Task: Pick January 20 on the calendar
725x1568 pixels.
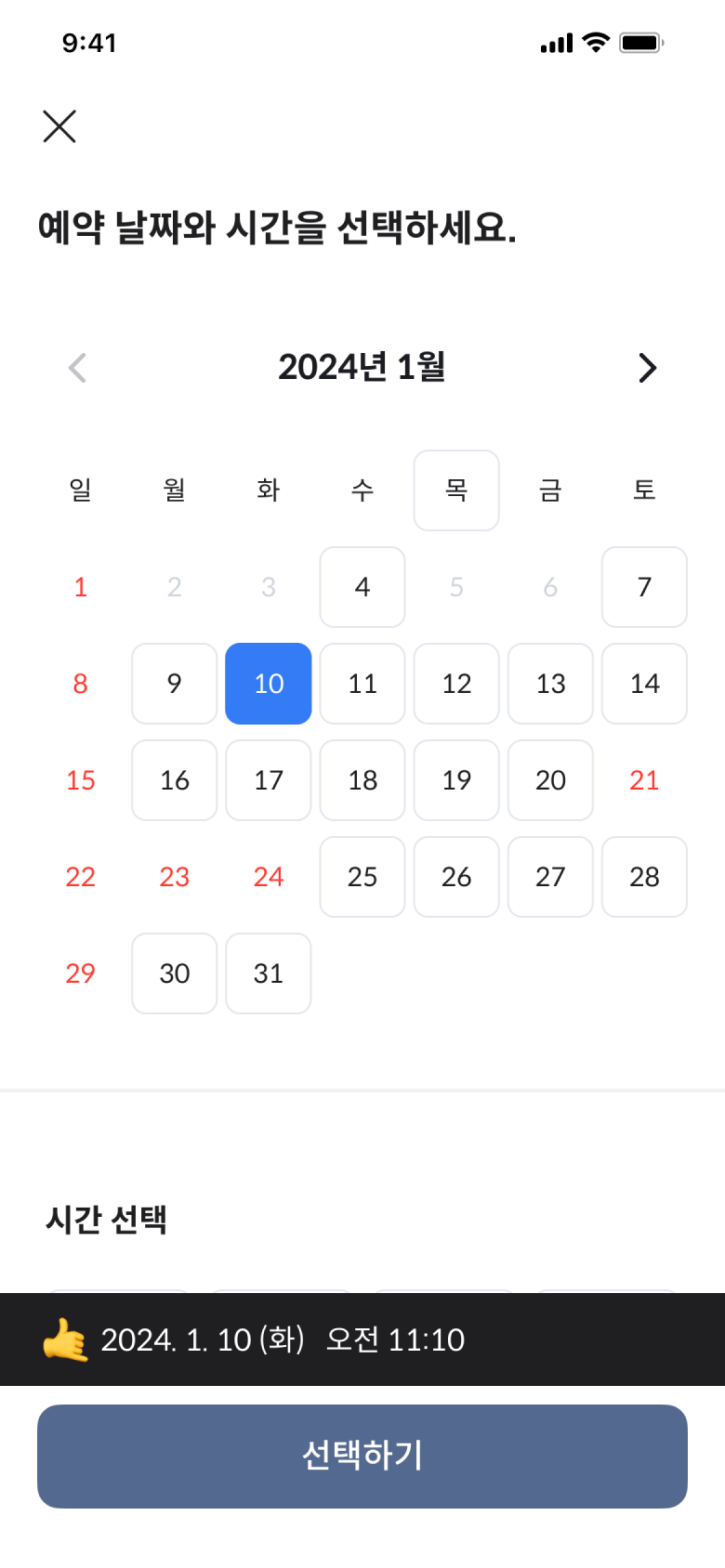Action: [x=550, y=780]
